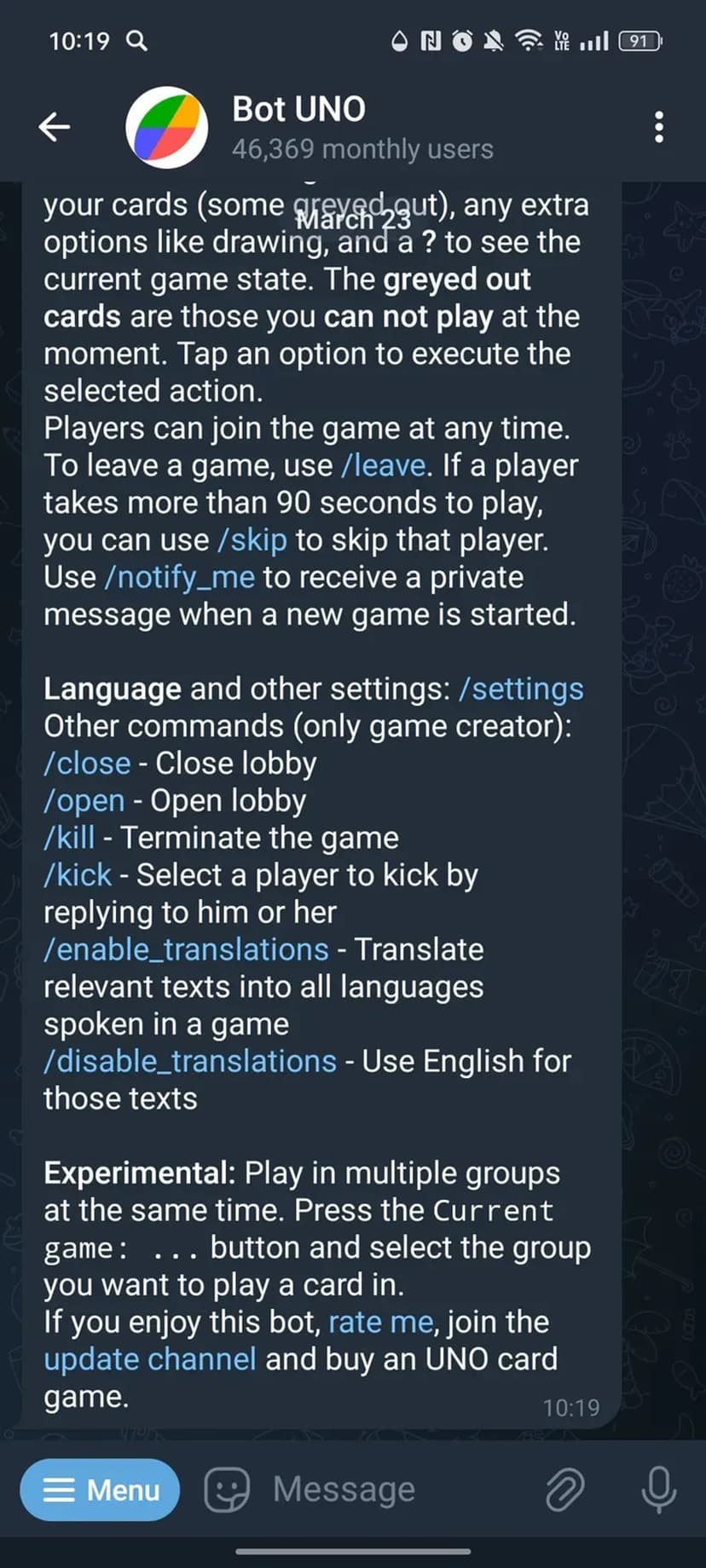The height and width of the screenshot is (1568, 706).
Task: Open the bot Menu button
Action: pyautogui.click(x=100, y=1490)
